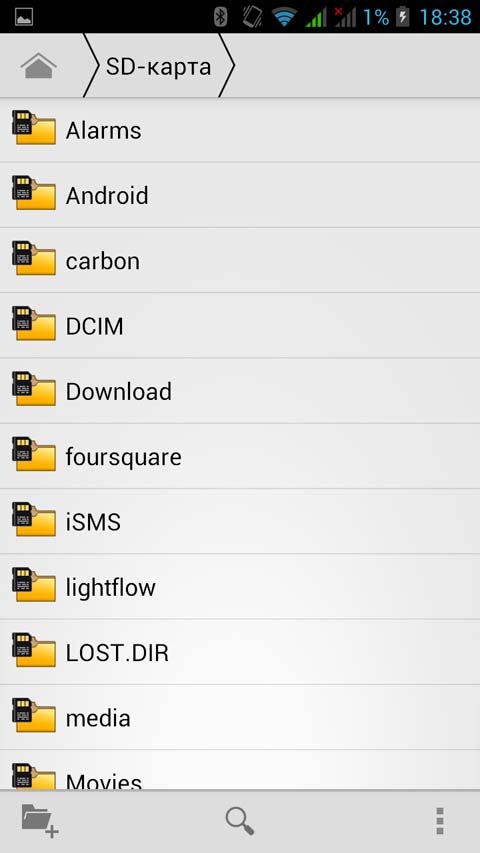Open the foursquare folder
The image size is (480, 853).
click(x=240, y=456)
